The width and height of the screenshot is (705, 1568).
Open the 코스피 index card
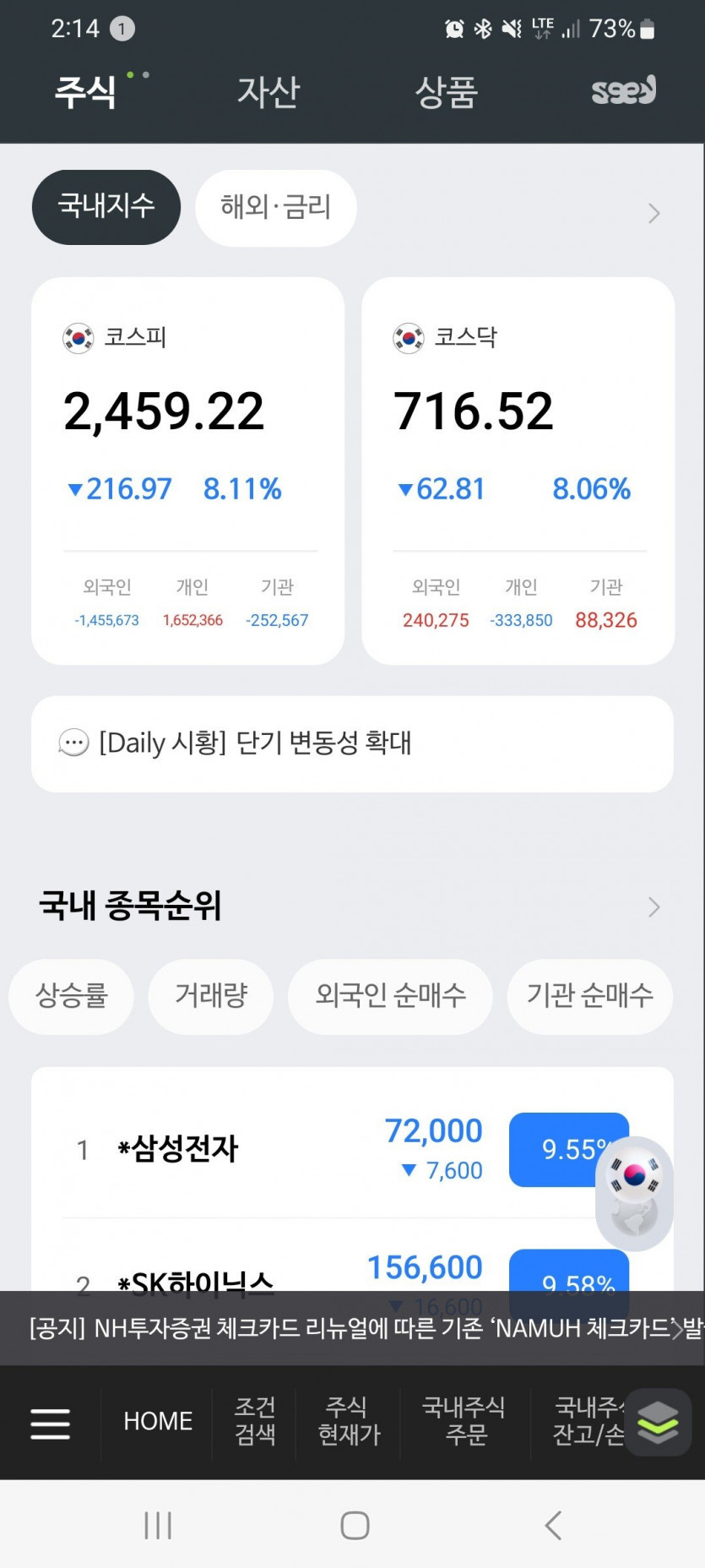[x=187, y=470]
